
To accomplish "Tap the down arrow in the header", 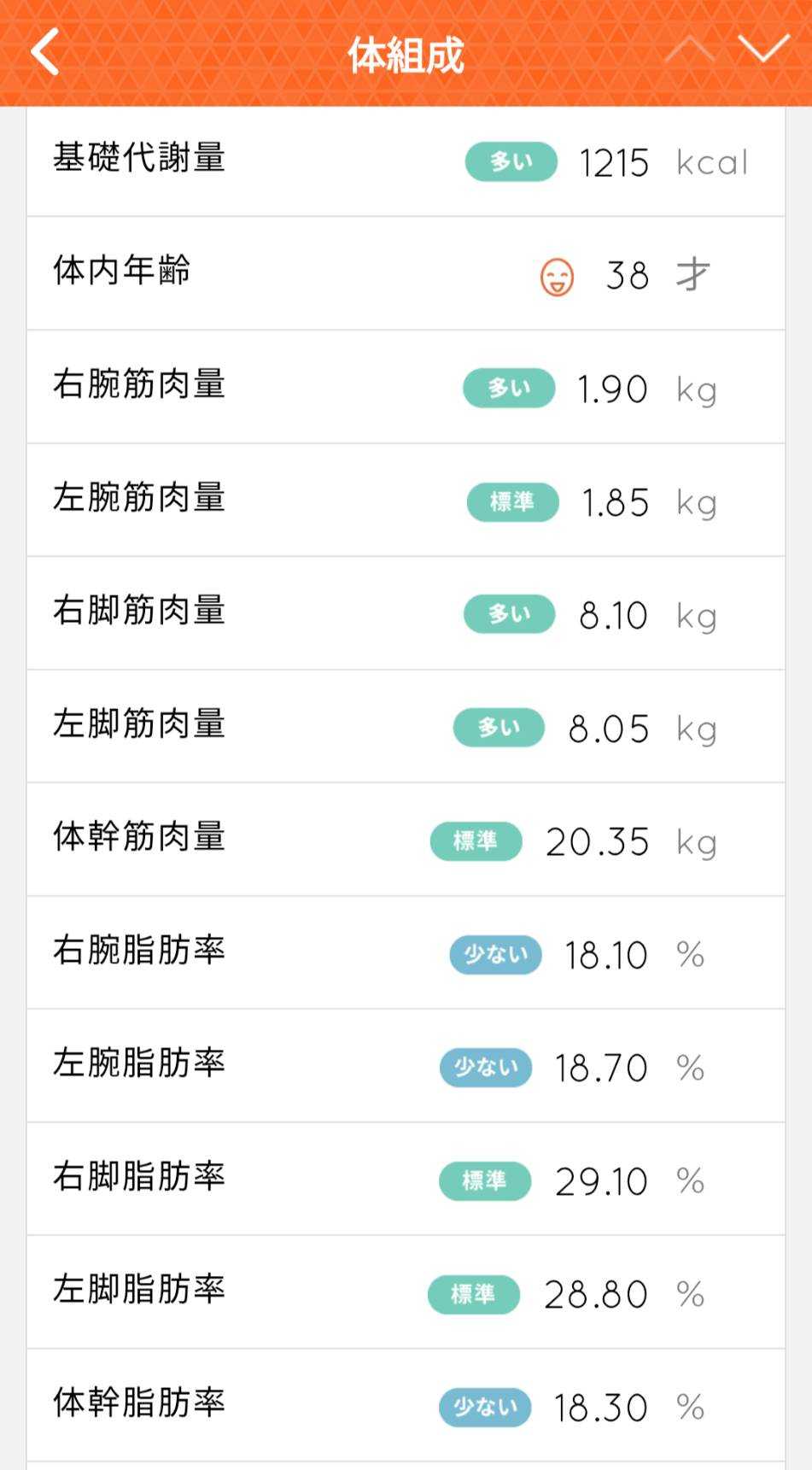I will [x=762, y=50].
